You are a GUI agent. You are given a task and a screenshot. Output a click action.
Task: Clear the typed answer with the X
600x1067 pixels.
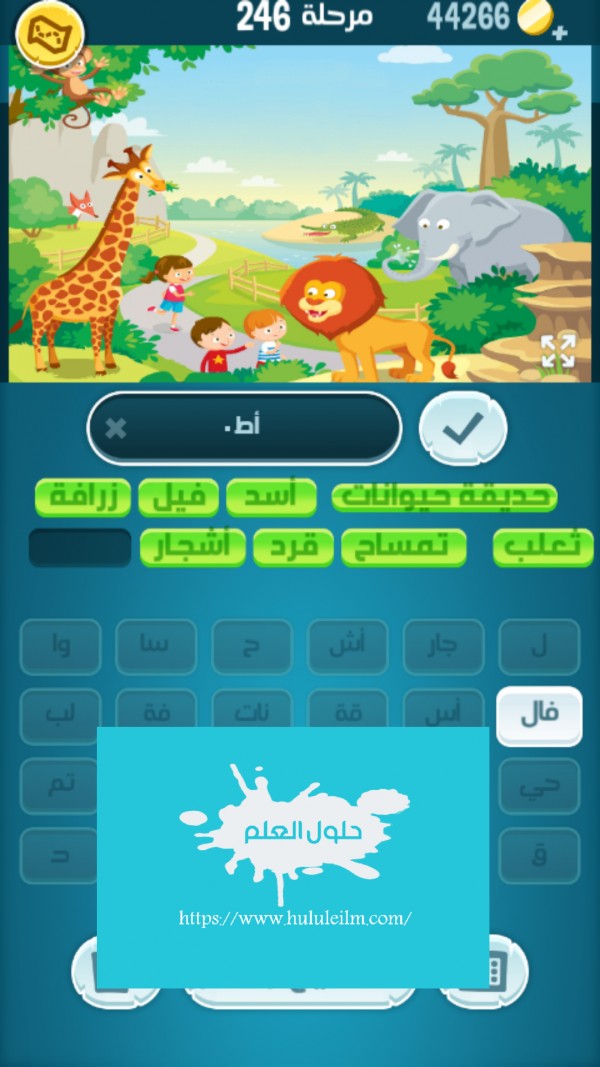click(116, 429)
